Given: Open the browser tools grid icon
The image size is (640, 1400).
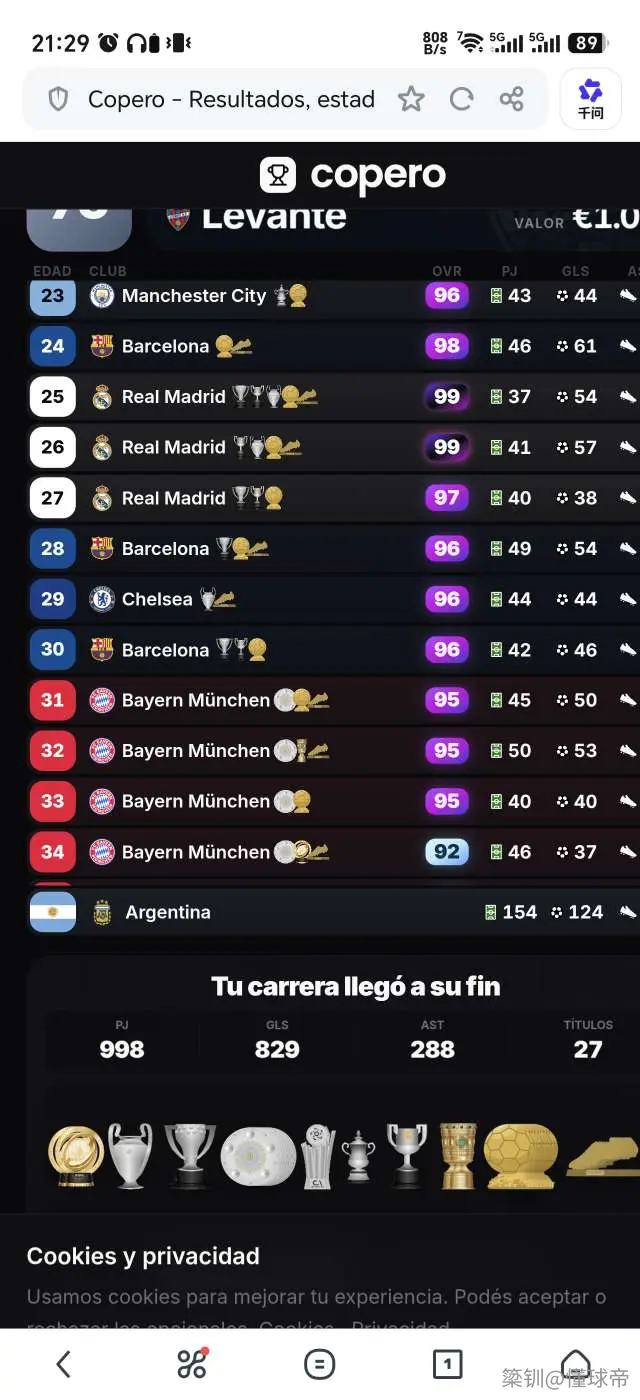Looking at the screenshot, I should (191, 1364).
